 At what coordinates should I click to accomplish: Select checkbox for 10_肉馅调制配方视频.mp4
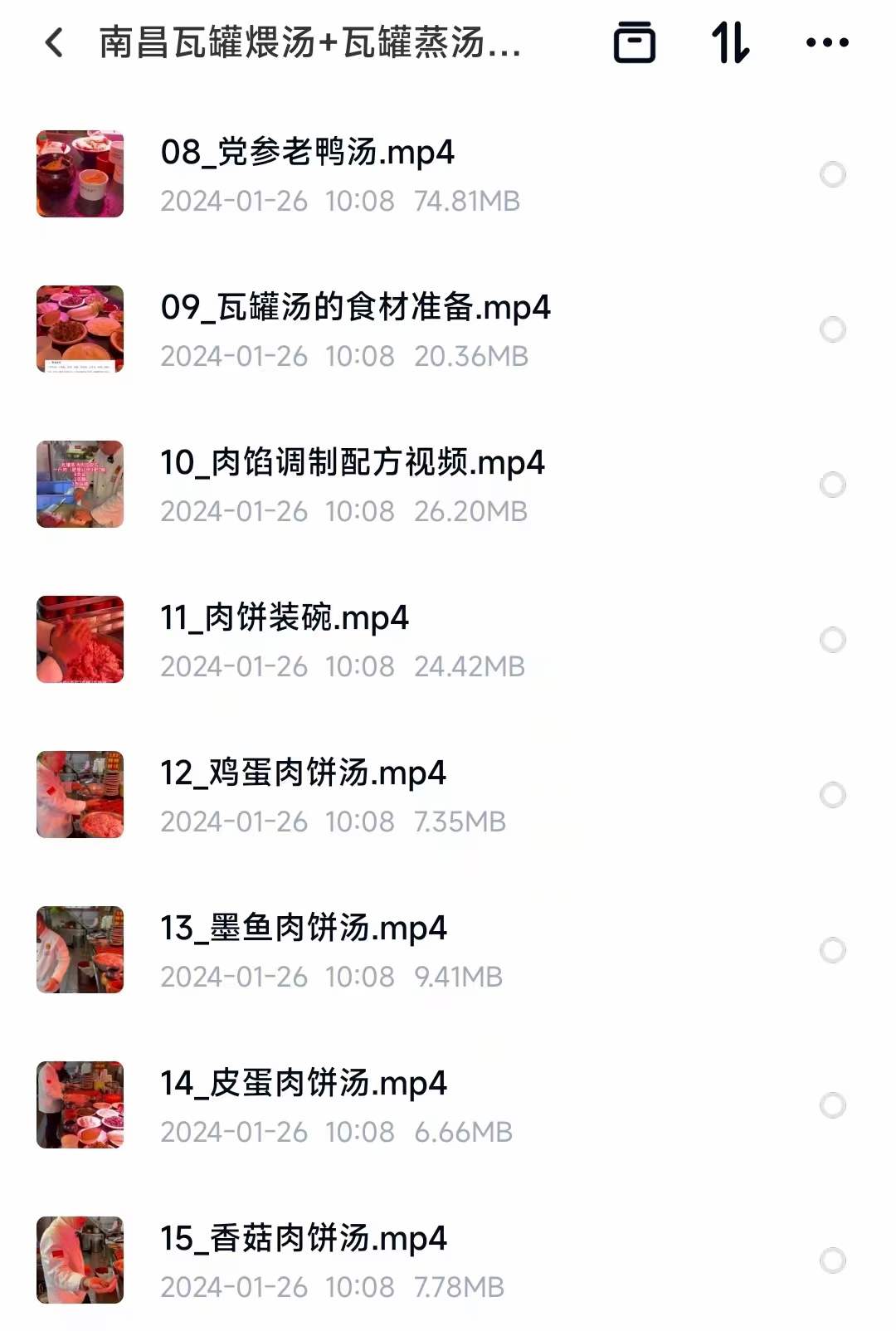pos(830,484)
